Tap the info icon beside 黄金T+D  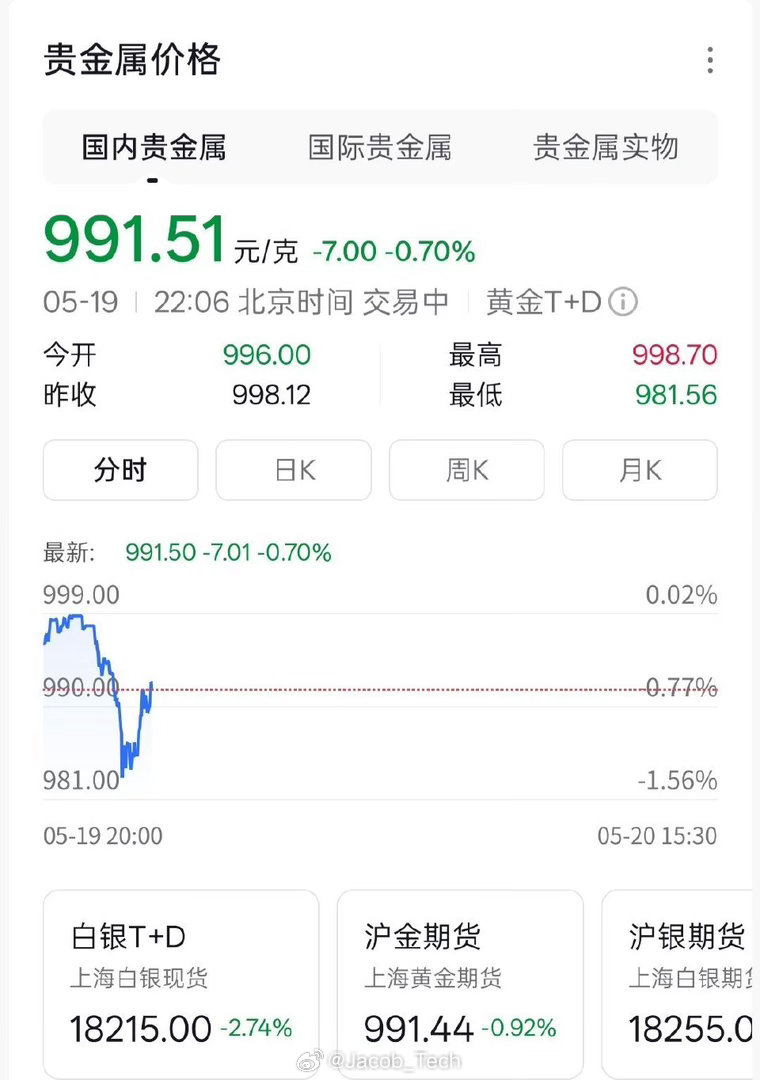click(x=623, y=302)
